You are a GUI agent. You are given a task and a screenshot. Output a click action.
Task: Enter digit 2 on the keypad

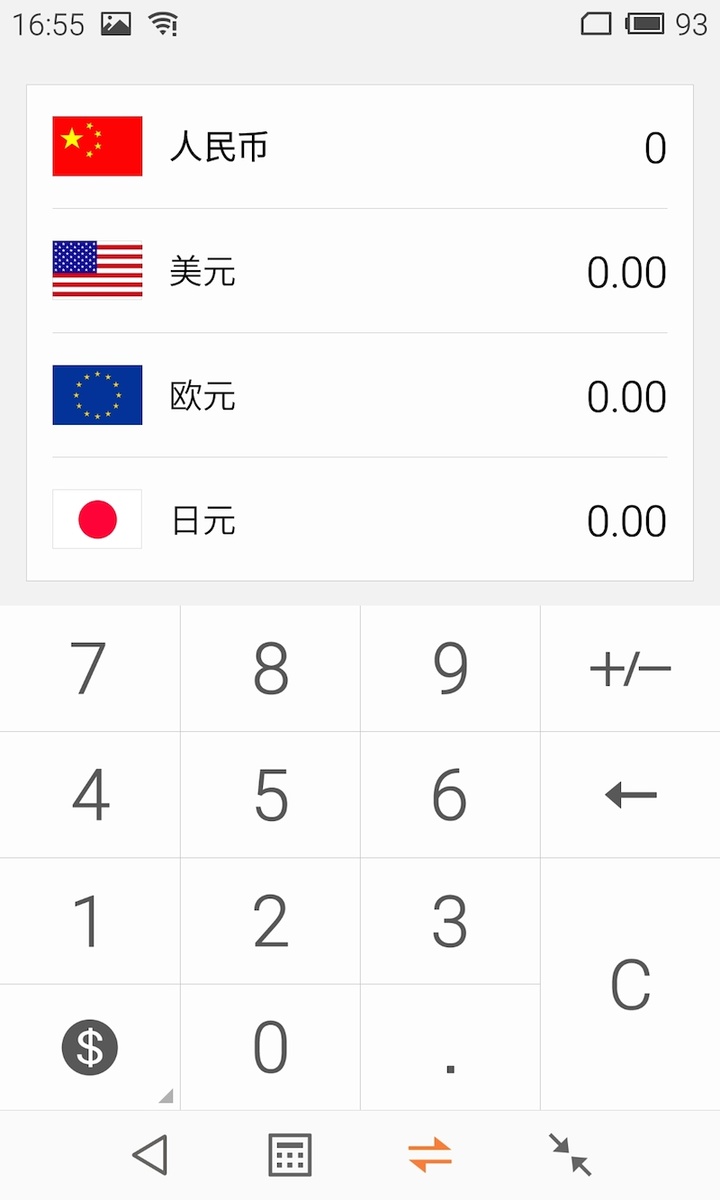[270, 921]
